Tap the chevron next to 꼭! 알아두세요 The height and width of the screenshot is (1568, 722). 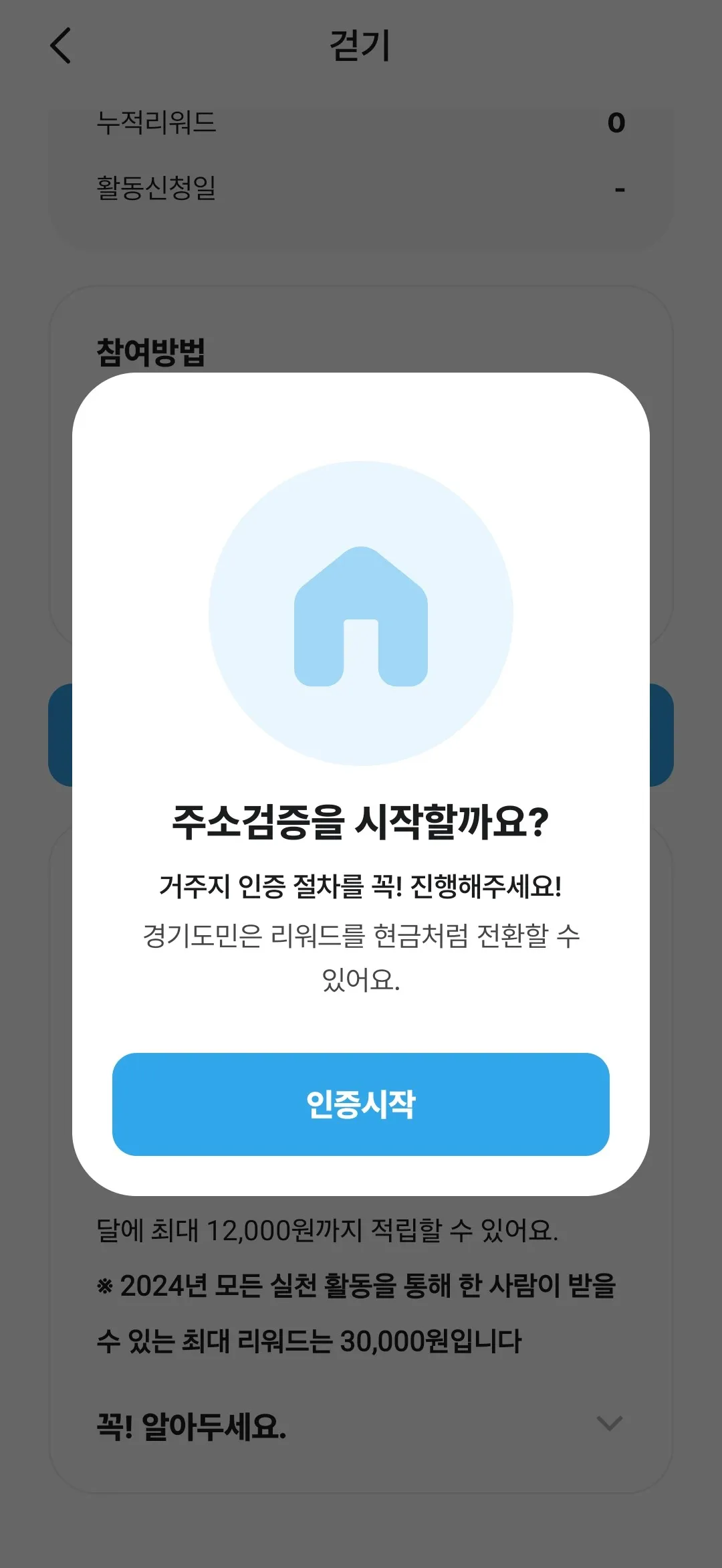(609, 1424)
